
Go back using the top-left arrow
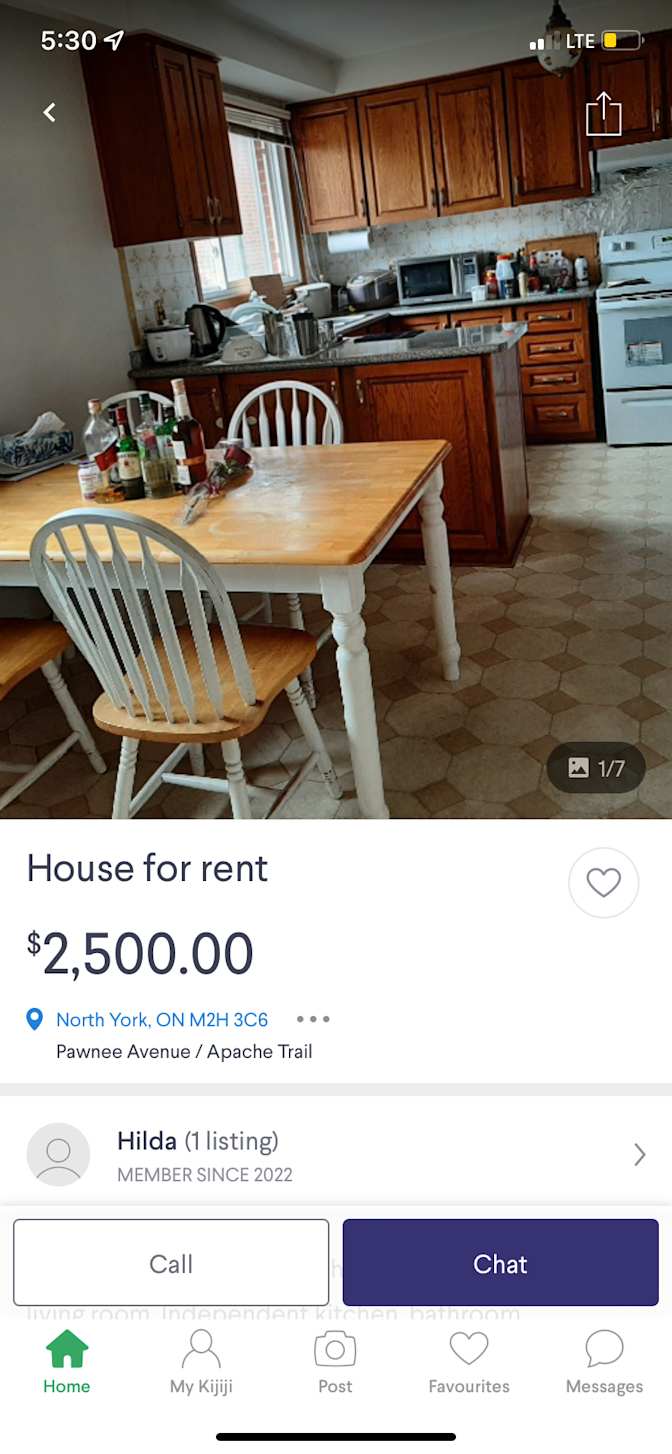49,113
